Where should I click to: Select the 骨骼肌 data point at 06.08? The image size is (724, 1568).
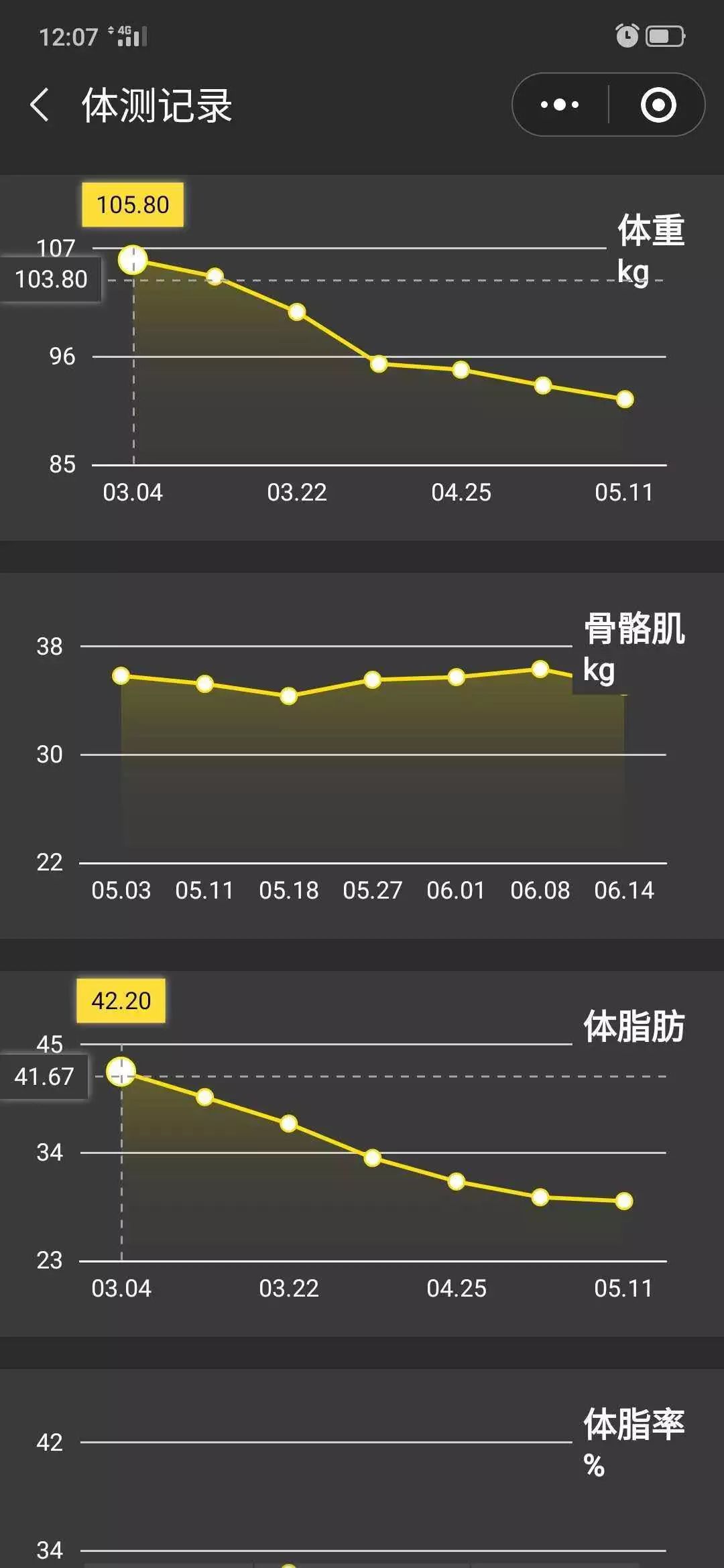click(540, 669)
